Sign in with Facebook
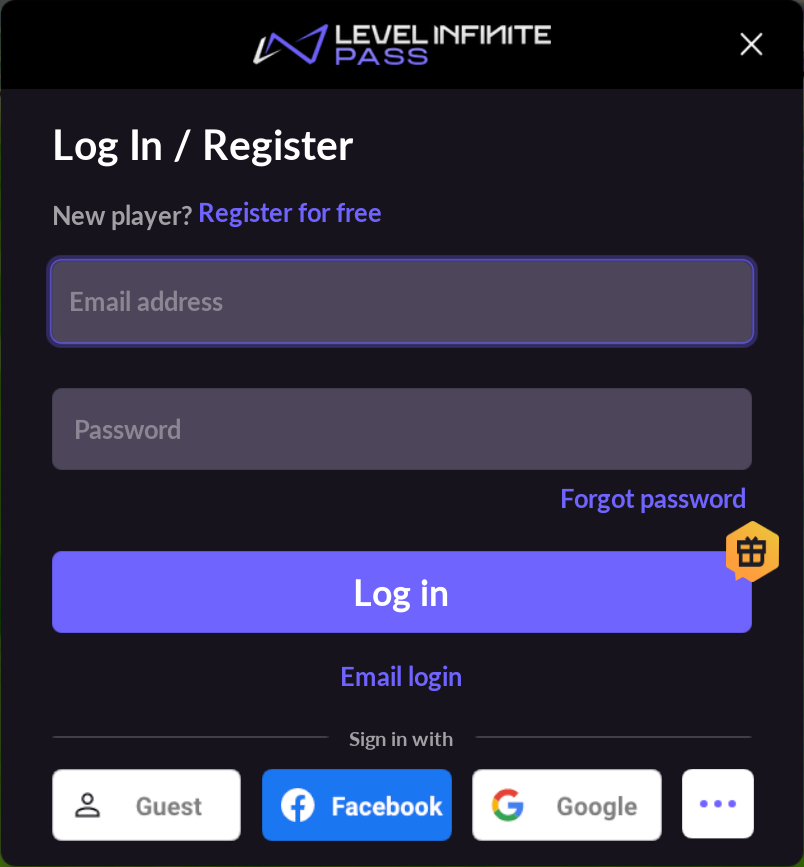The width and height of the screenshot is (804, 867). 356,805
